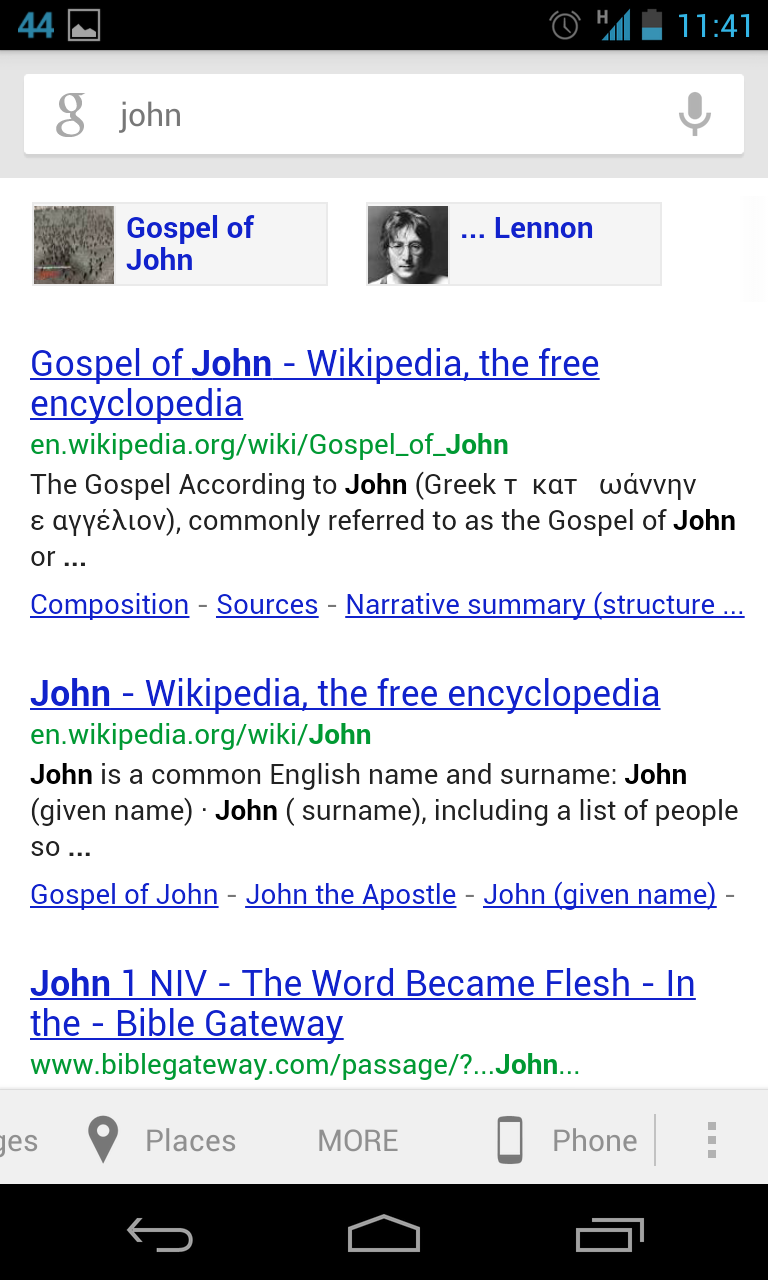The width and height of the screenshot is (768, 1280).
Task: Open the overflow menu
Action: pos(712,1140)
